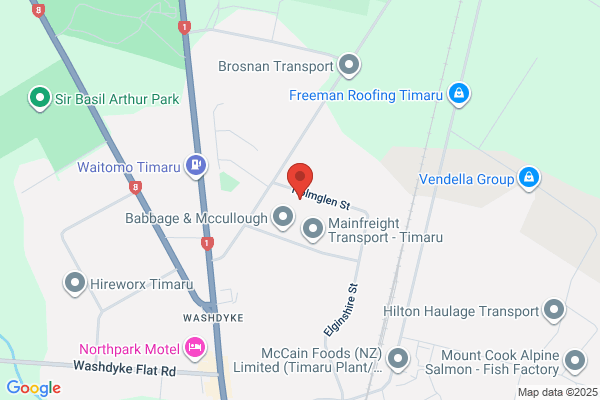
Task: Select Babbage & Mccullough marker
Action: [x=283, y=216]
